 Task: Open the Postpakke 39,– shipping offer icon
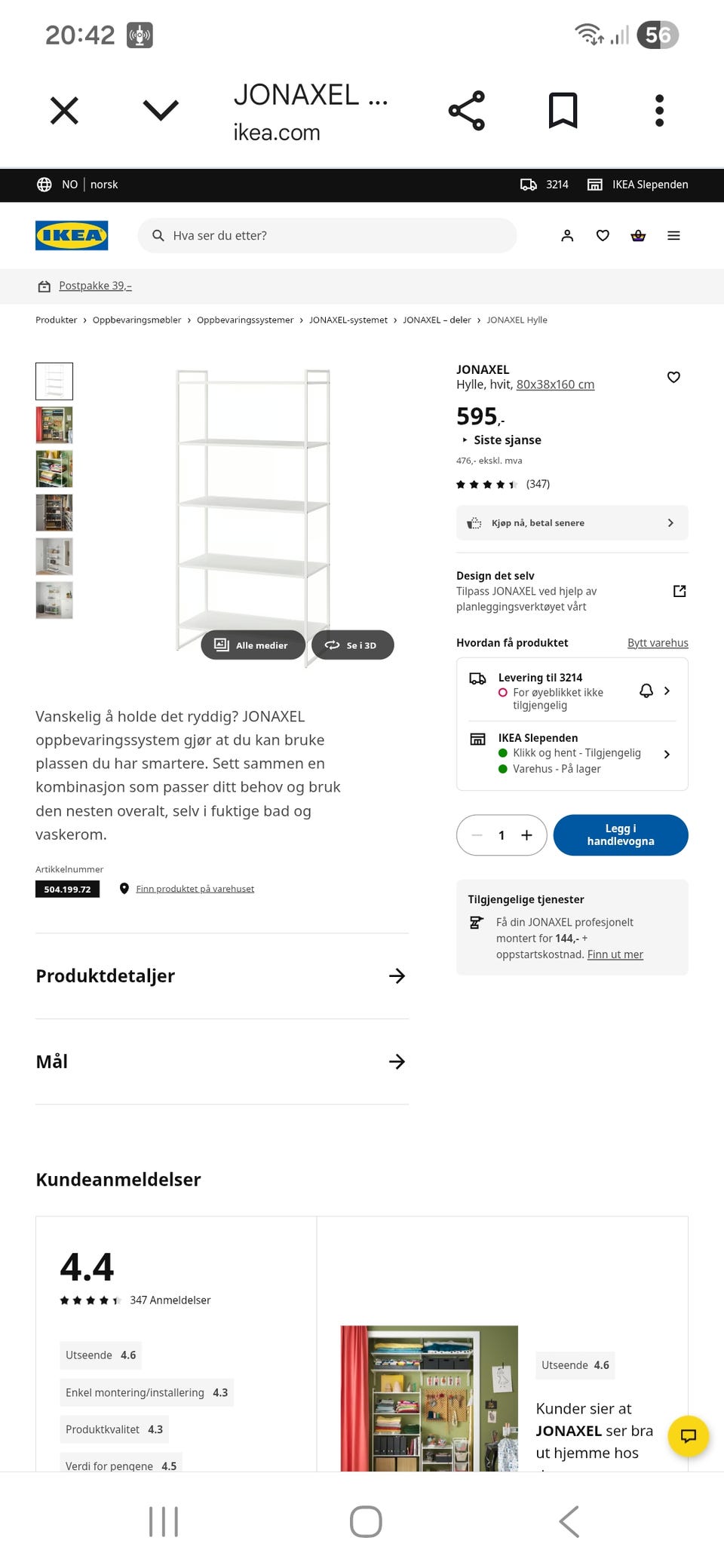tap(45, 286)
